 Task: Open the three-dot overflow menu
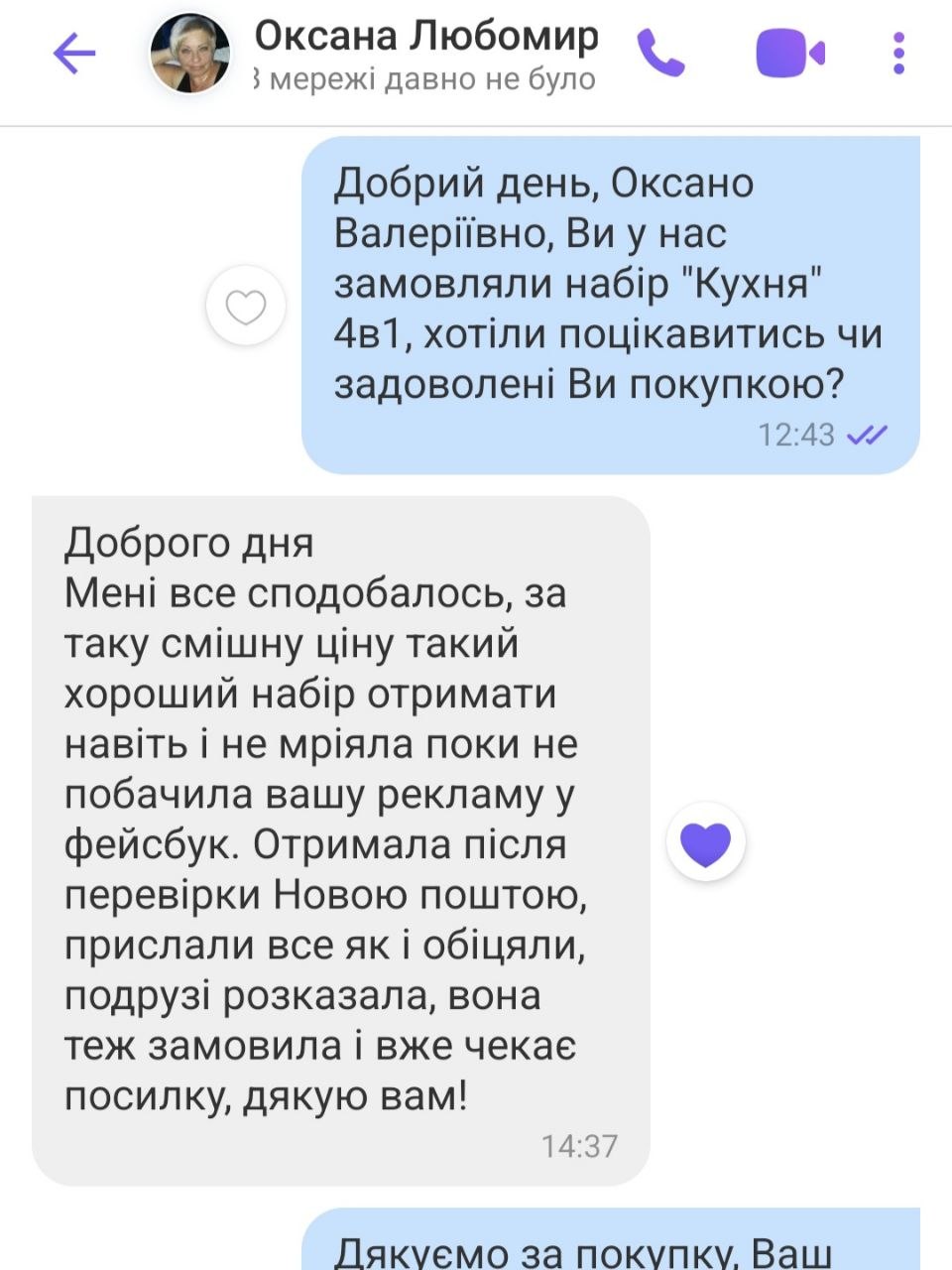898,54
